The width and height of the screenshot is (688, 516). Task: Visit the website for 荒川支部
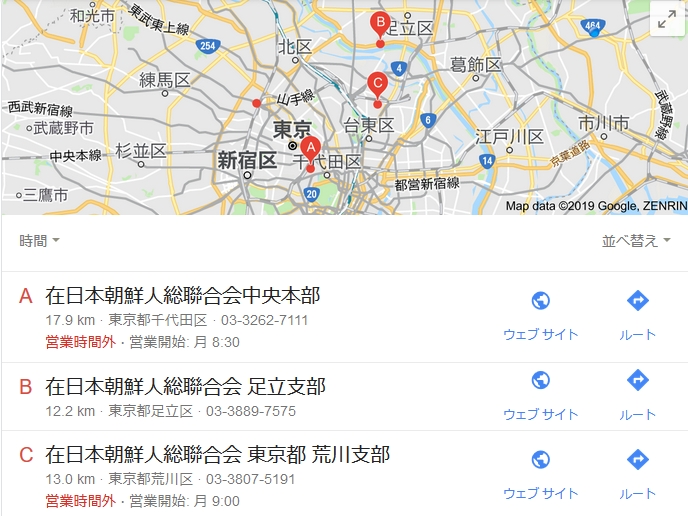(540, 473)
